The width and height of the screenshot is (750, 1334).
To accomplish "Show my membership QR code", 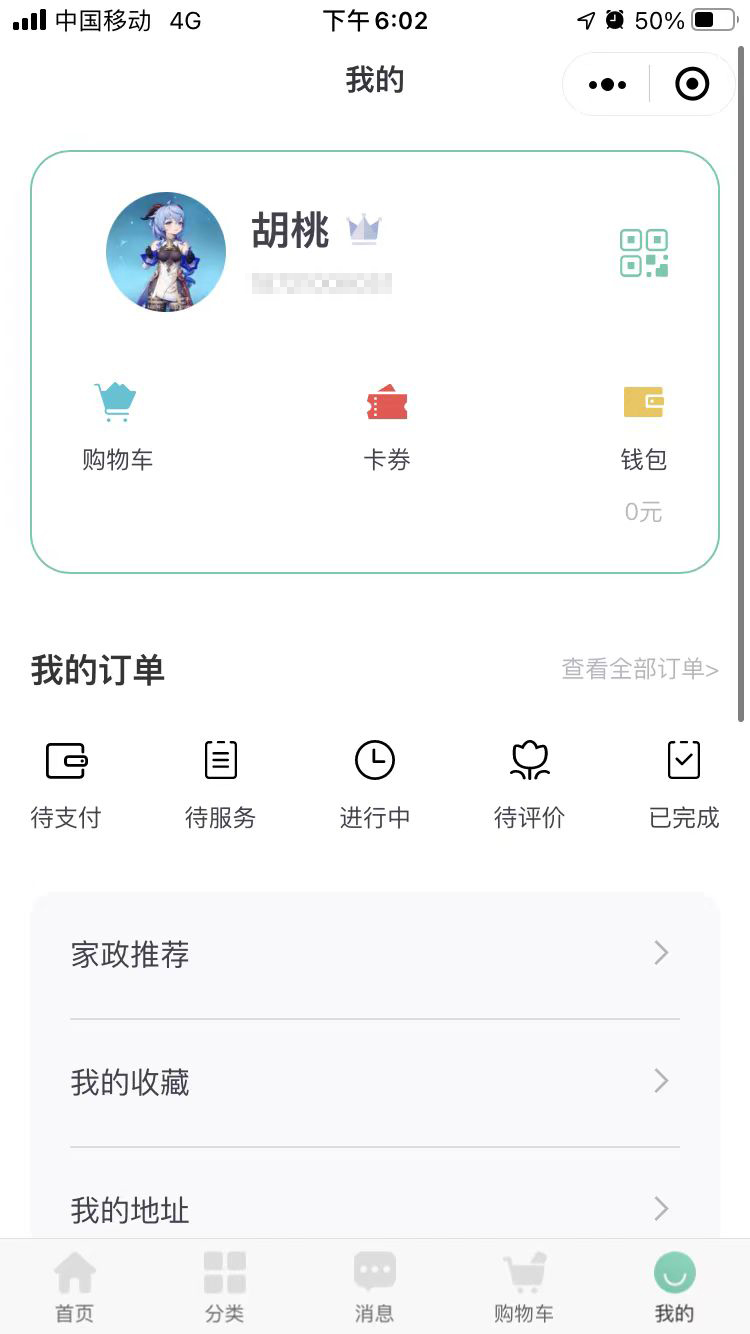I will (643, 253).
